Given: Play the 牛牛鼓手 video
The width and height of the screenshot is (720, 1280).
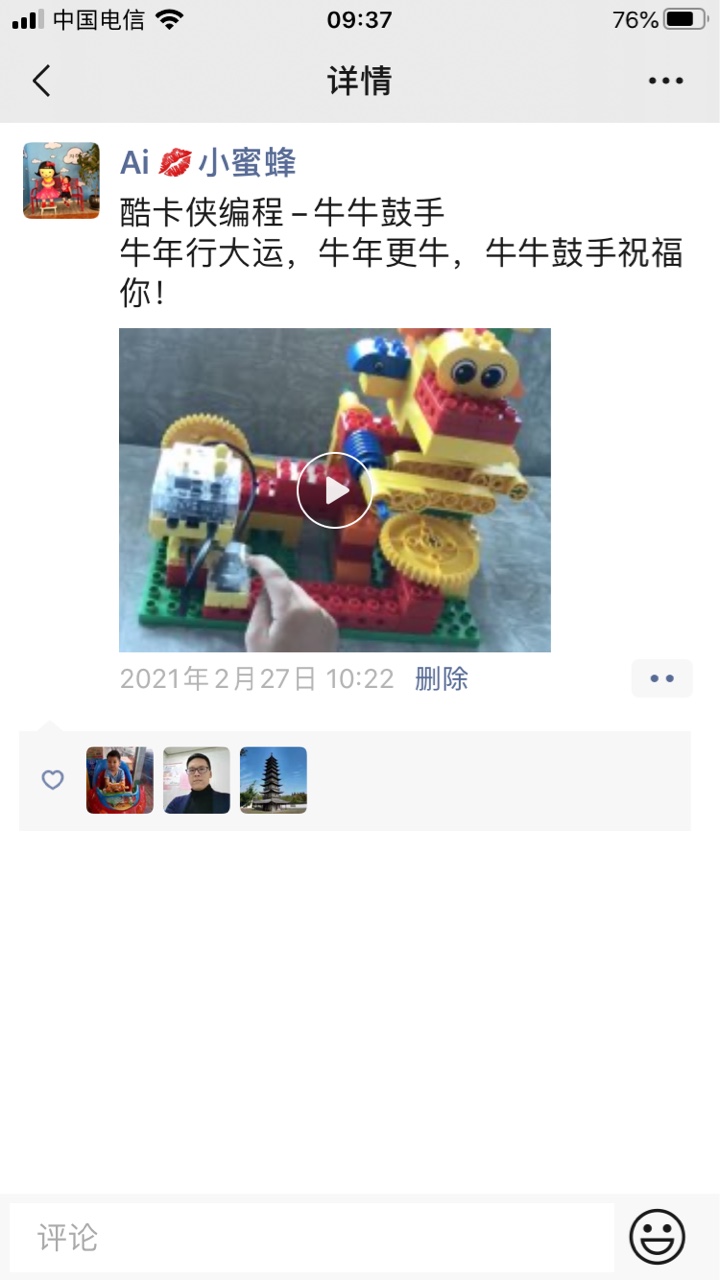Looking at the screenshot, I should 334,490.
